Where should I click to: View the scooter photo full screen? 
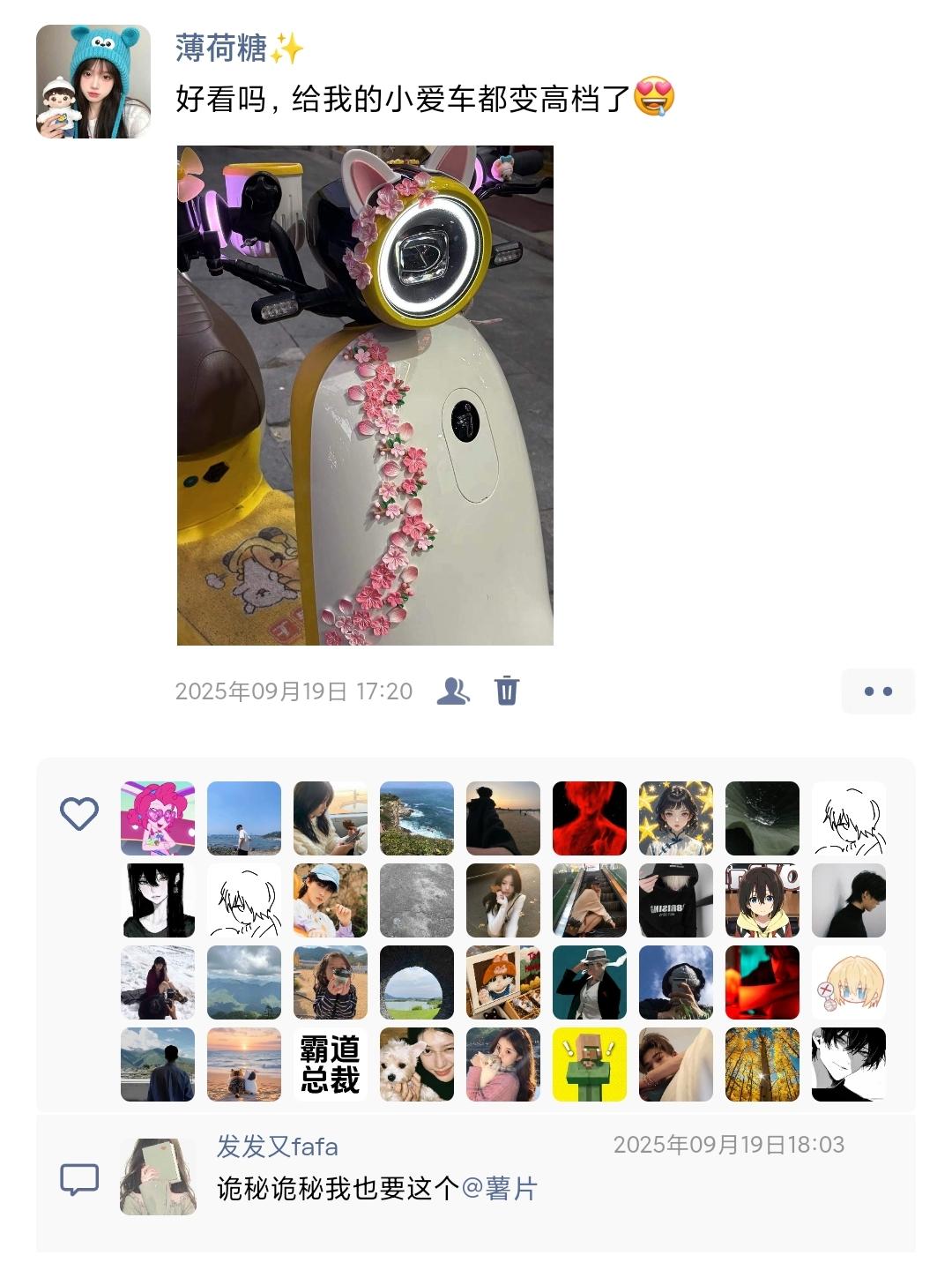click(x=365, y=395)
